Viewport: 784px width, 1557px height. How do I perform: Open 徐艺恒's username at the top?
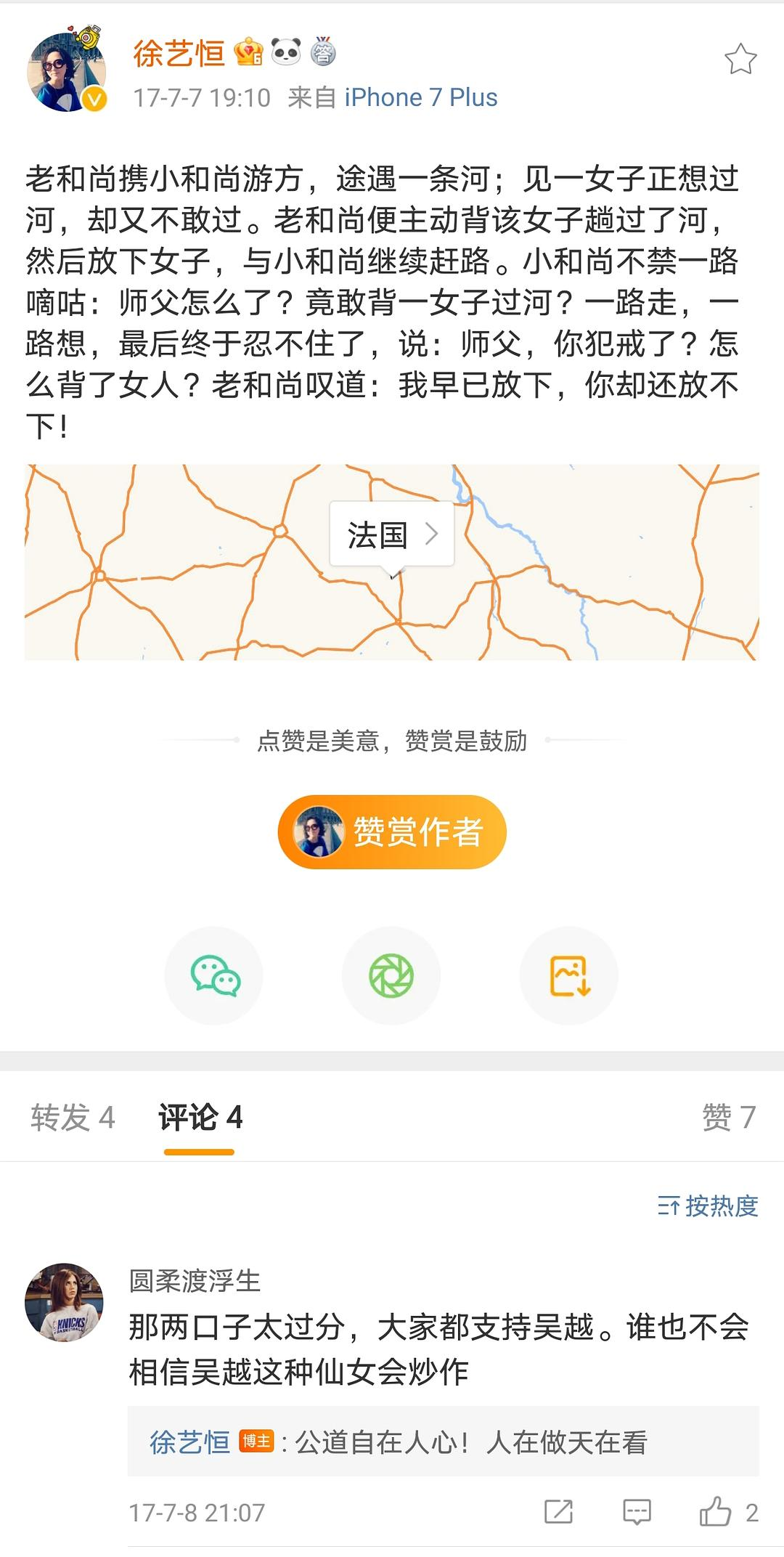click(x=179, y=54)
